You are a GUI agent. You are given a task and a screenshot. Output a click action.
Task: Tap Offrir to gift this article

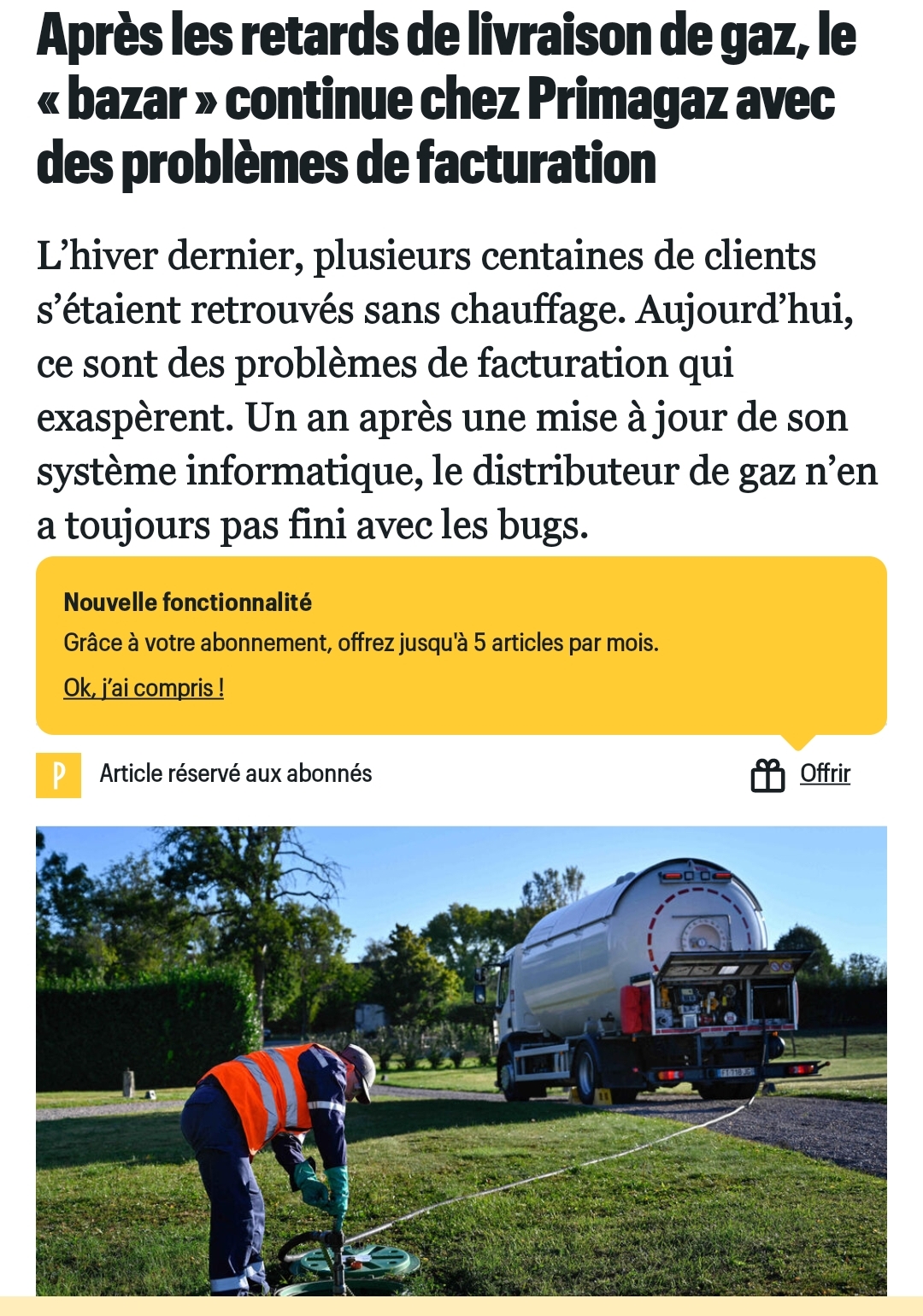click(823, 774)
